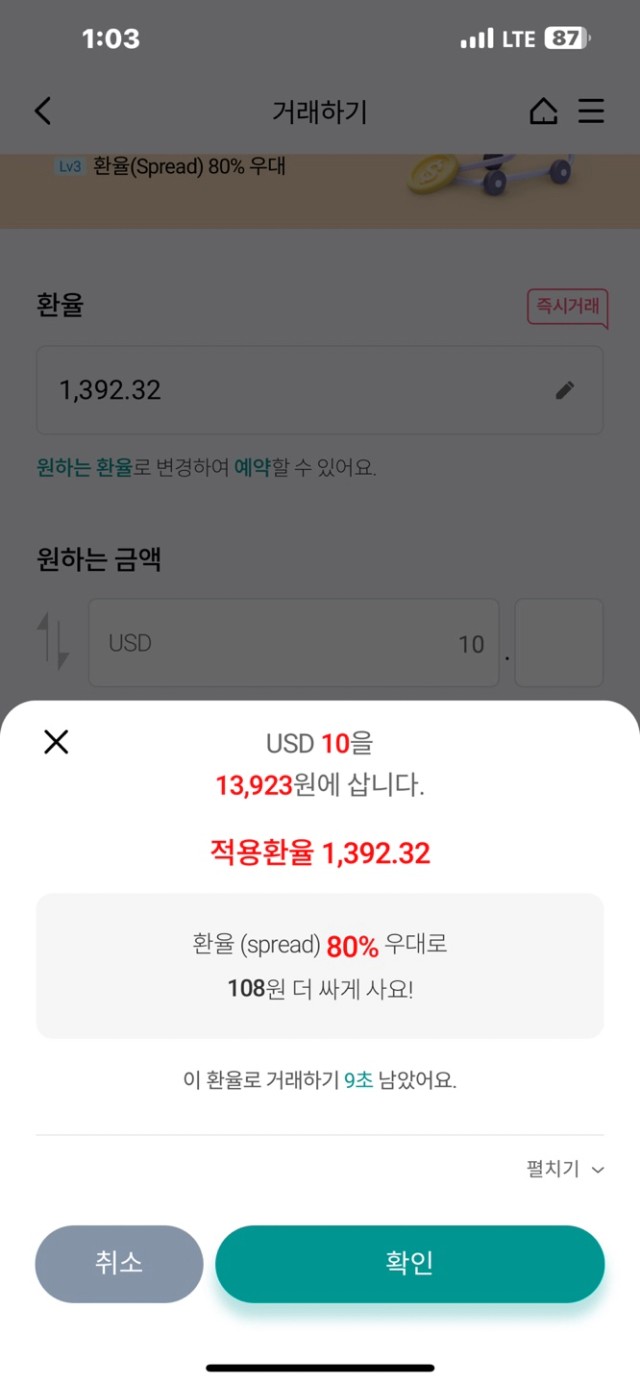Tap 취소 to cancel the trade
Screen dimensions: 640x1384
coord(119,1264)
